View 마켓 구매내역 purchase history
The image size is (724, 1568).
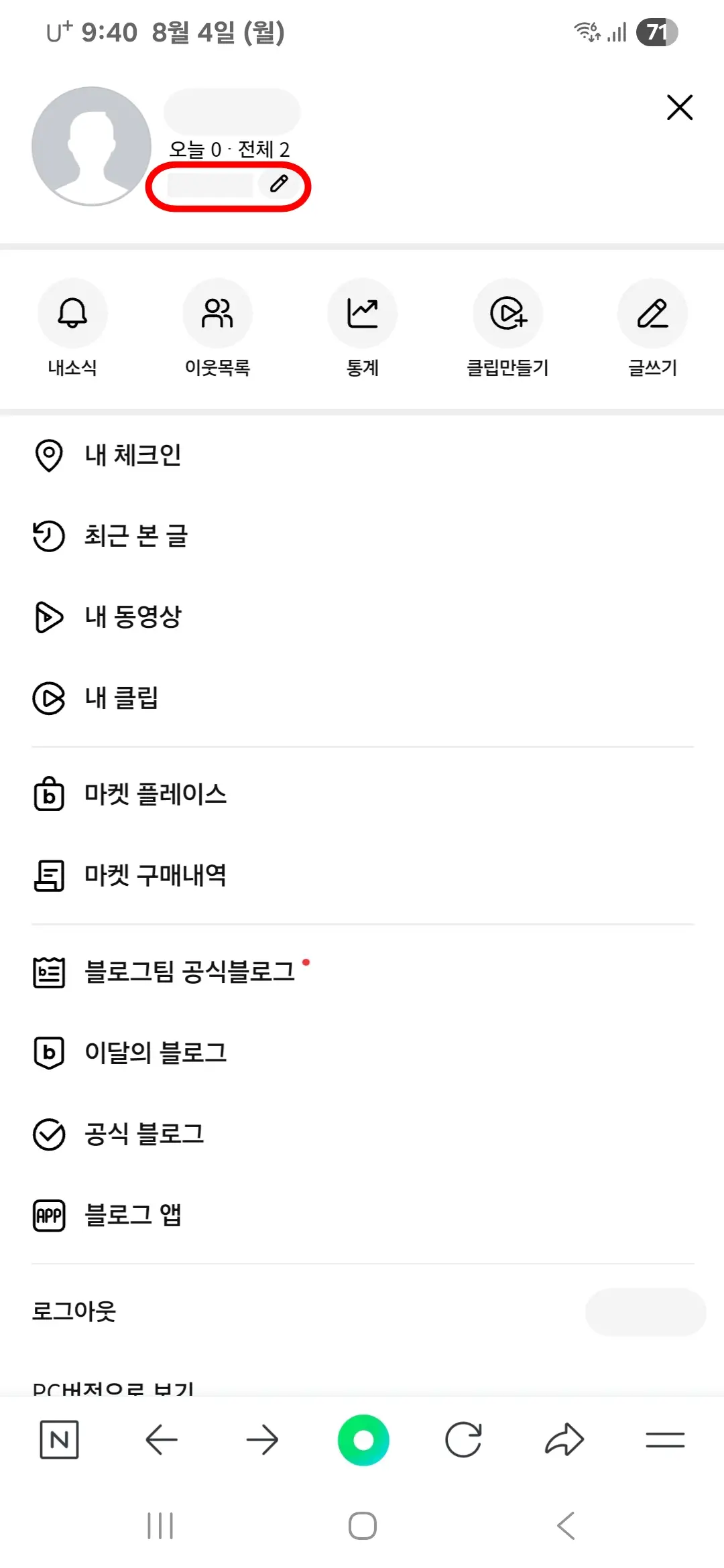click(x=156, y=874)
